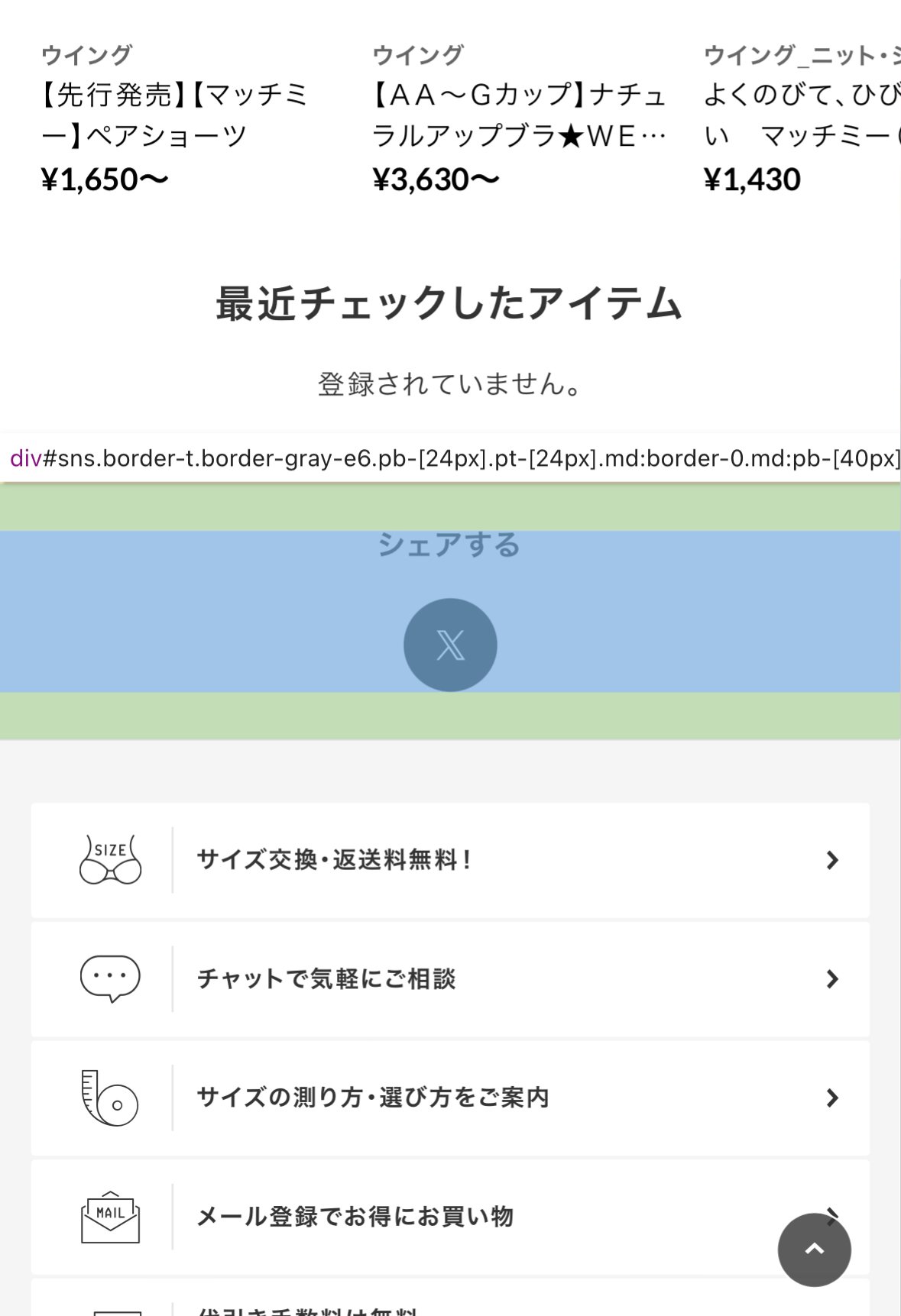This screenshot has width=901, height=1316.
Task: Click the round scroll-to-top arrow button
Action: pos(812,1250)
